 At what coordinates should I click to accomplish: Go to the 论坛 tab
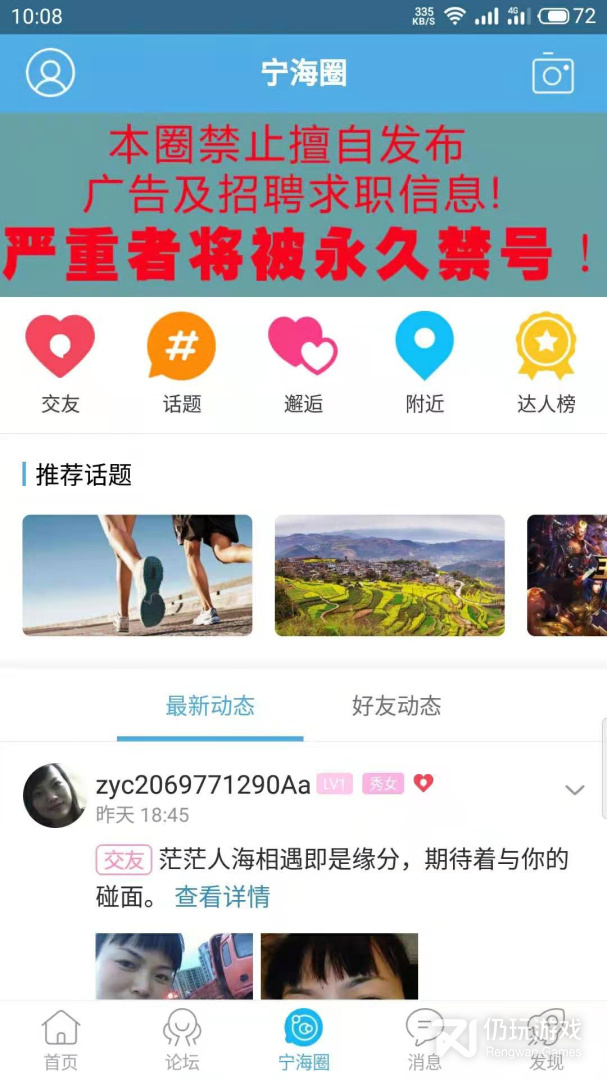click(x=182, y=1040)
